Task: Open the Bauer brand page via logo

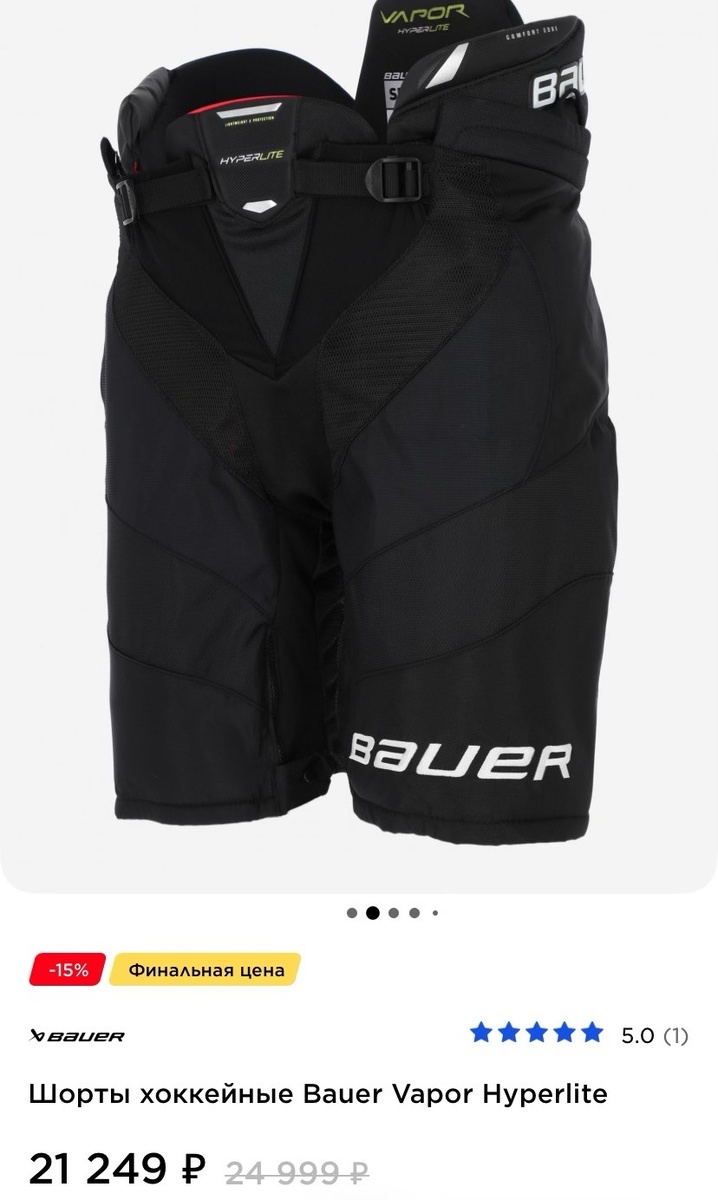Action: click(77, 1036)
